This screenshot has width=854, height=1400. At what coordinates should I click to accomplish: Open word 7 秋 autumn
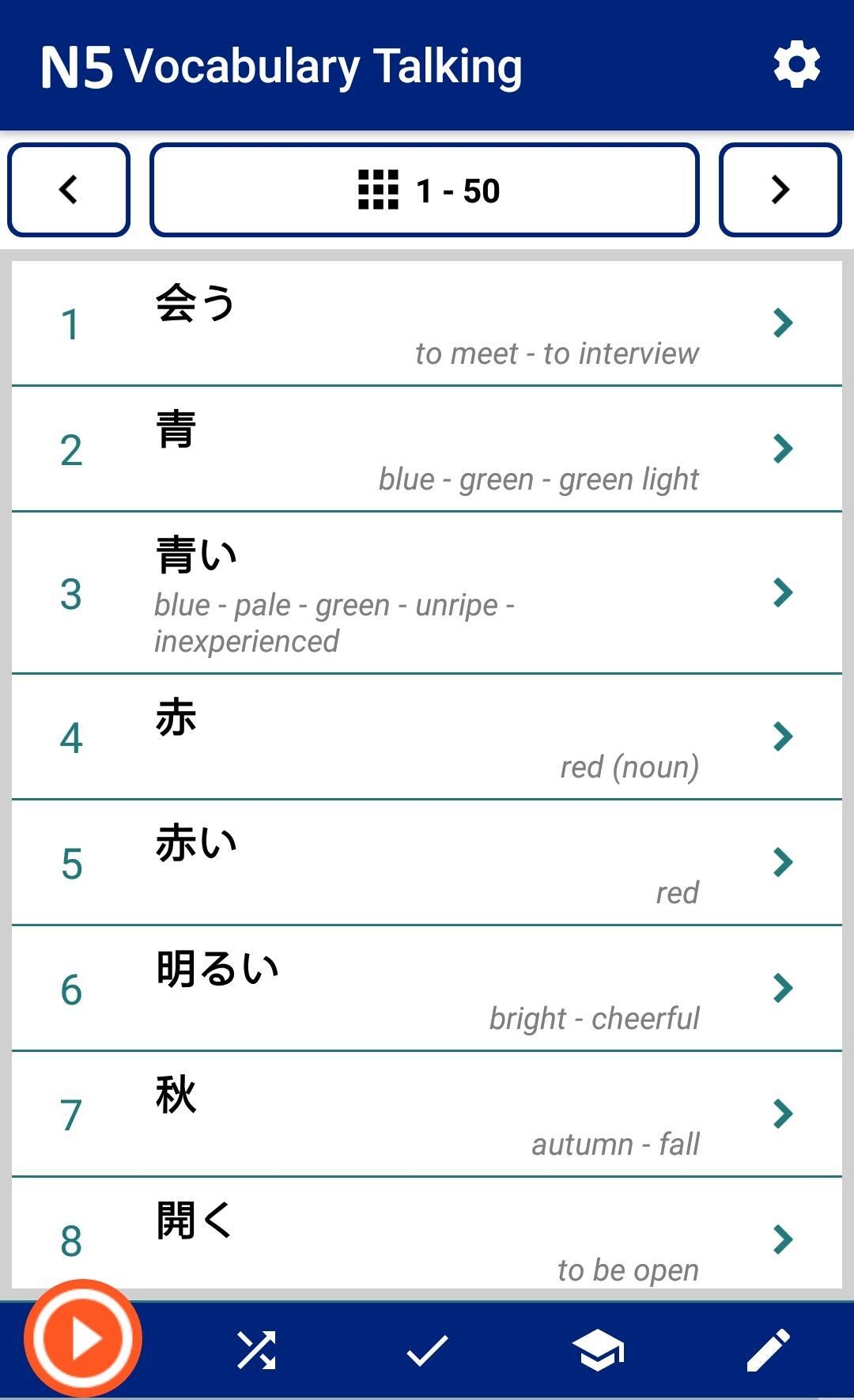[427, 1114]
